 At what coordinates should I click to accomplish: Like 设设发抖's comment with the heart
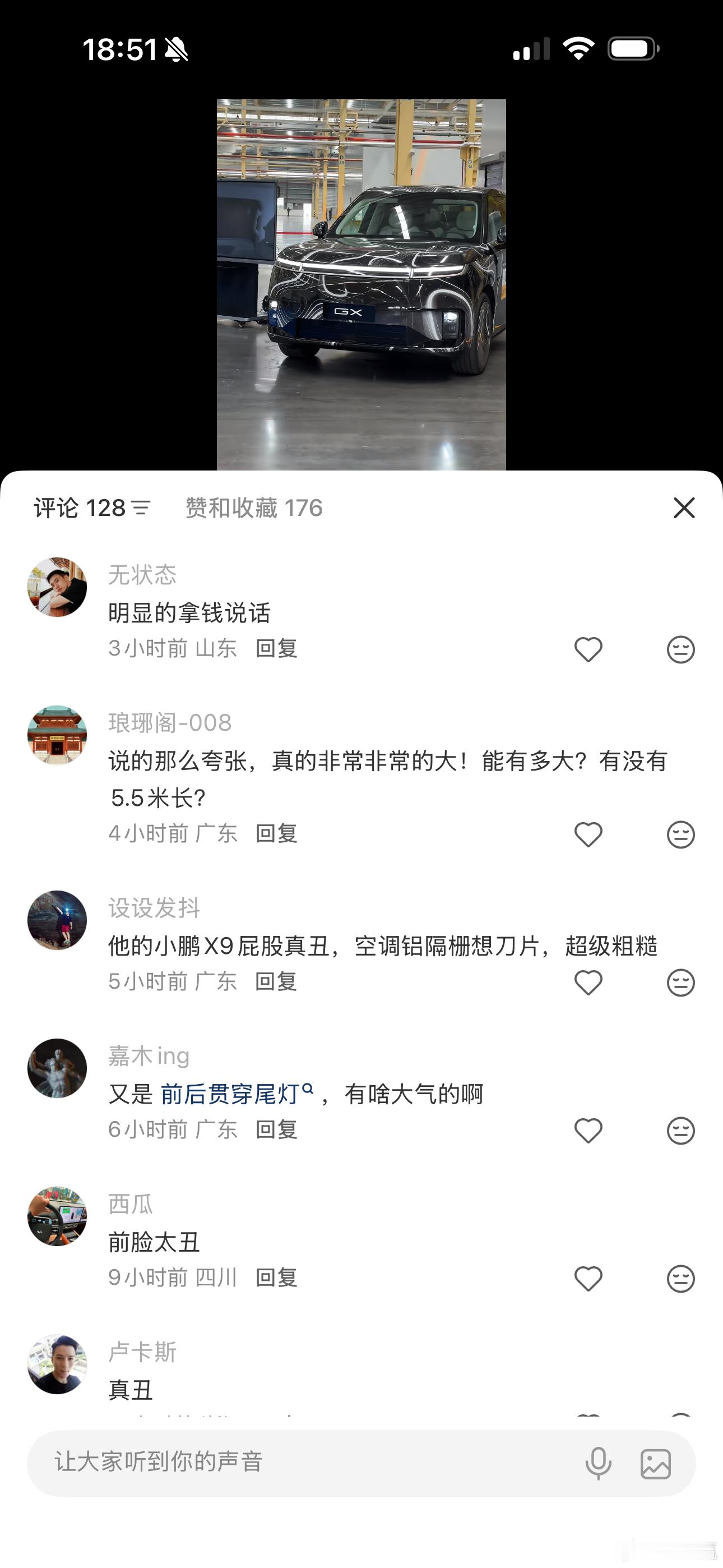click(588, 983)
